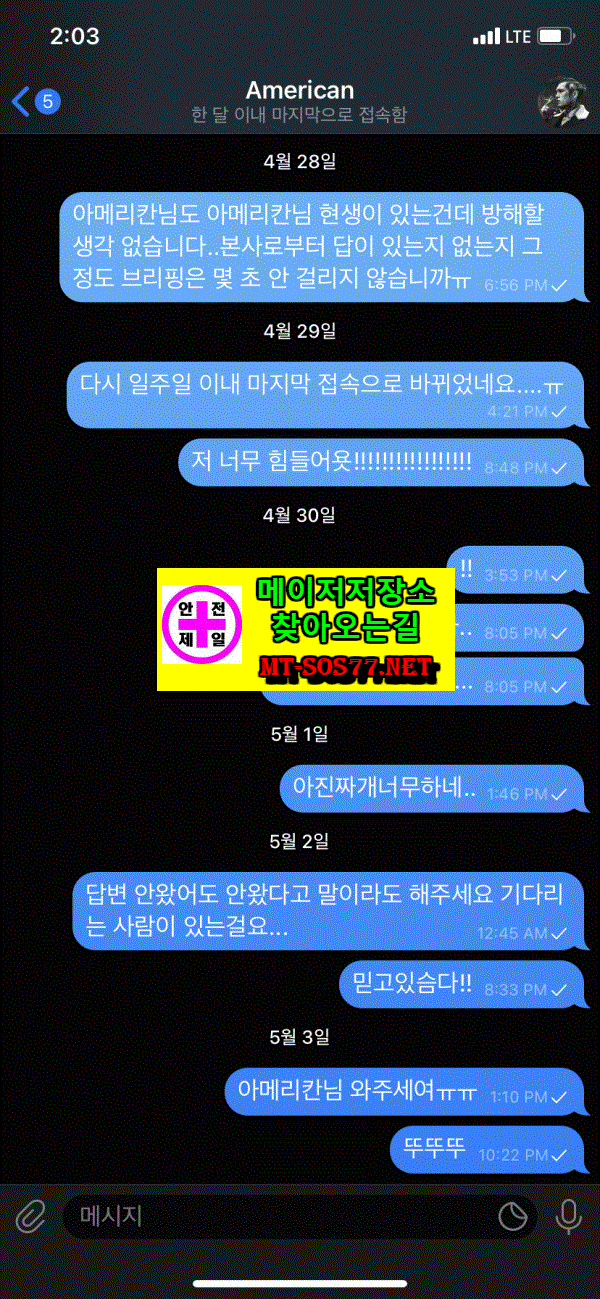Open the American chat info header
Screen dimensions: 600x1299
300,102
